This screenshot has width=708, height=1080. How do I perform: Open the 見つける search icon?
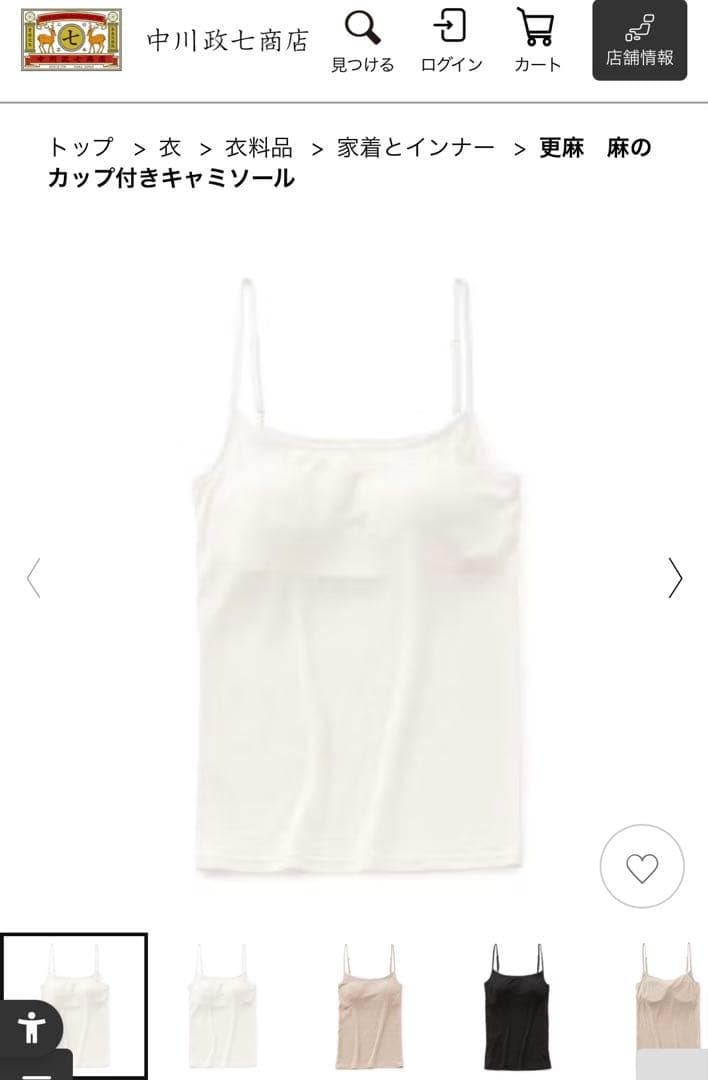point(362,41)
